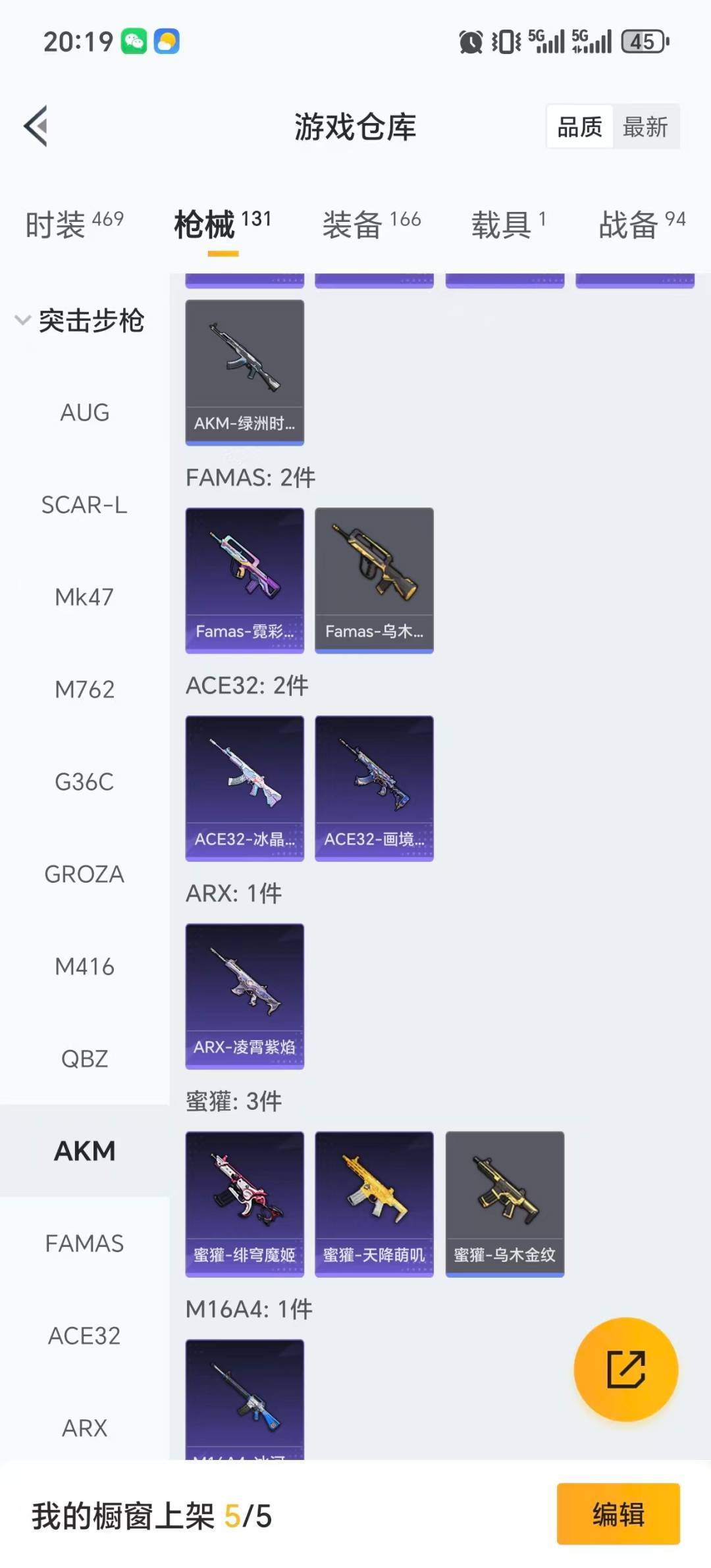The image size is (711, 1568).
Task: Open the 装备 tab
Action: click(371, 224)
